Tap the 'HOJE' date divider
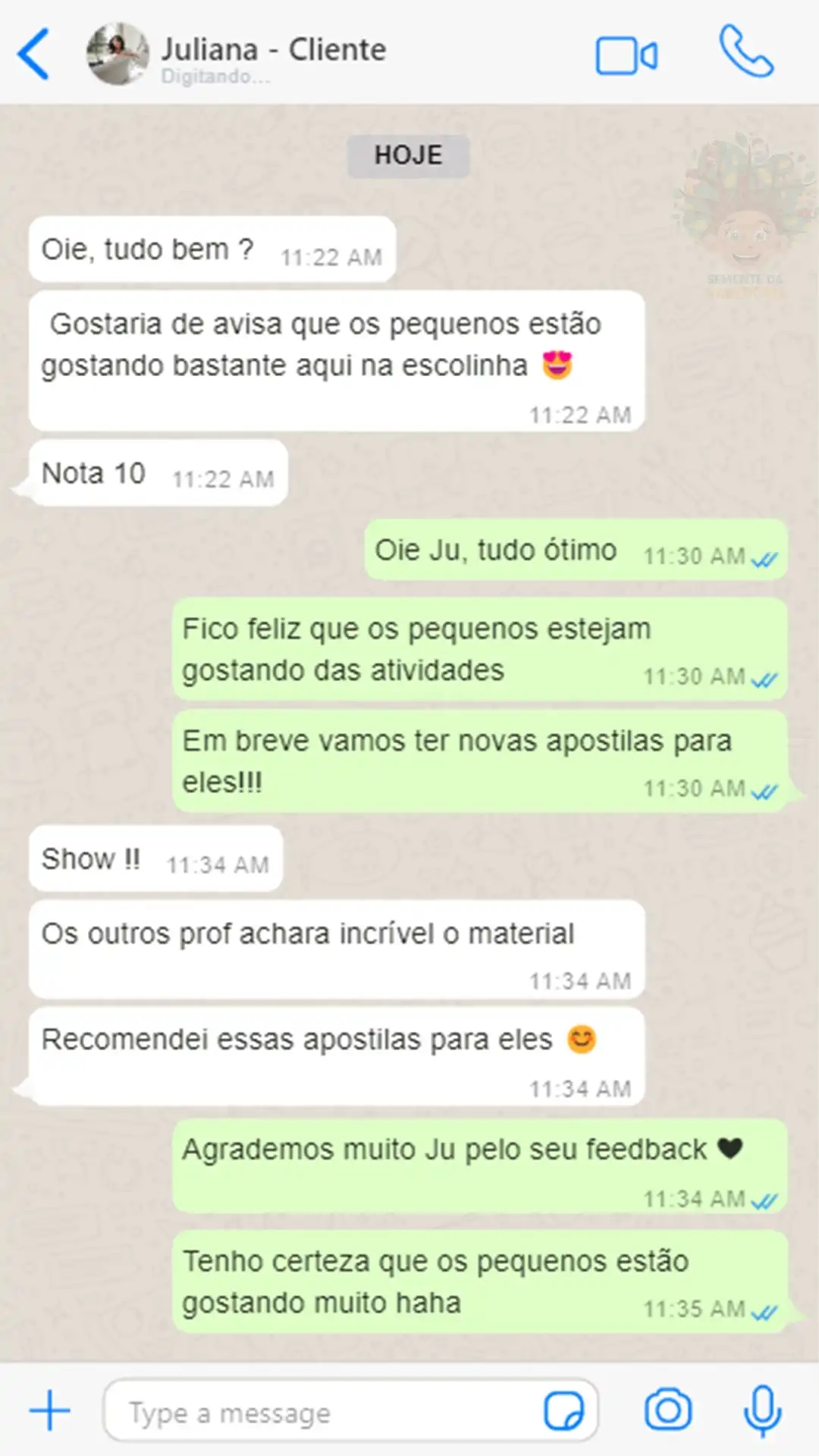 (408, 155)
